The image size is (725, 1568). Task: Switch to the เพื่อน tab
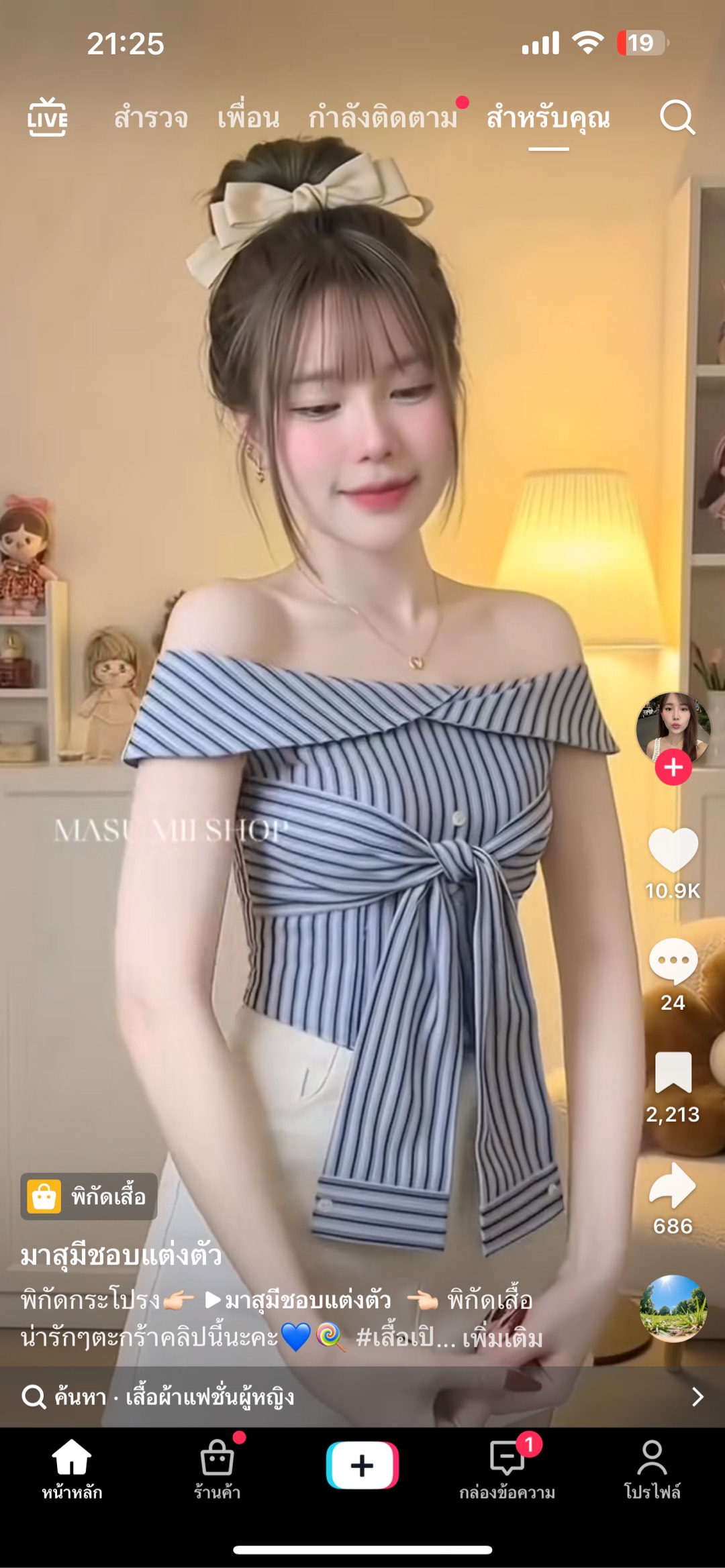(x=248, y=118)
